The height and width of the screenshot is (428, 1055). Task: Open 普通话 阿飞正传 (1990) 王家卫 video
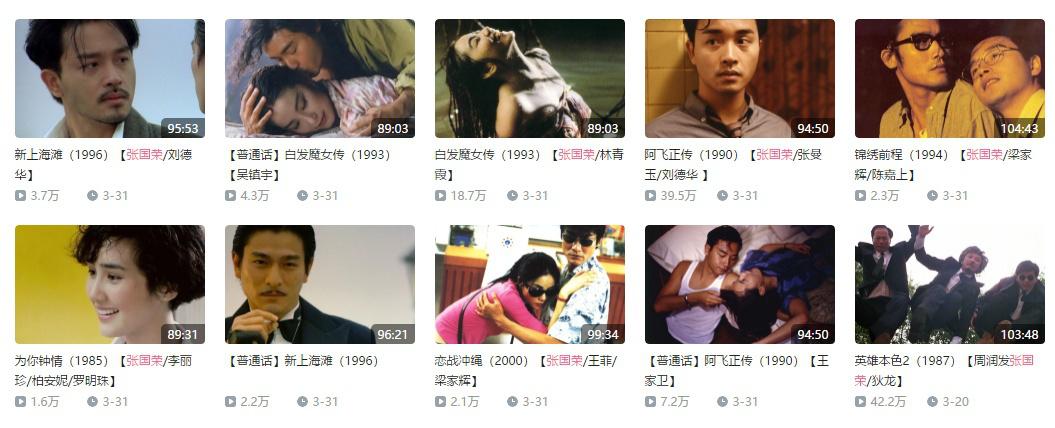[739, 284]
